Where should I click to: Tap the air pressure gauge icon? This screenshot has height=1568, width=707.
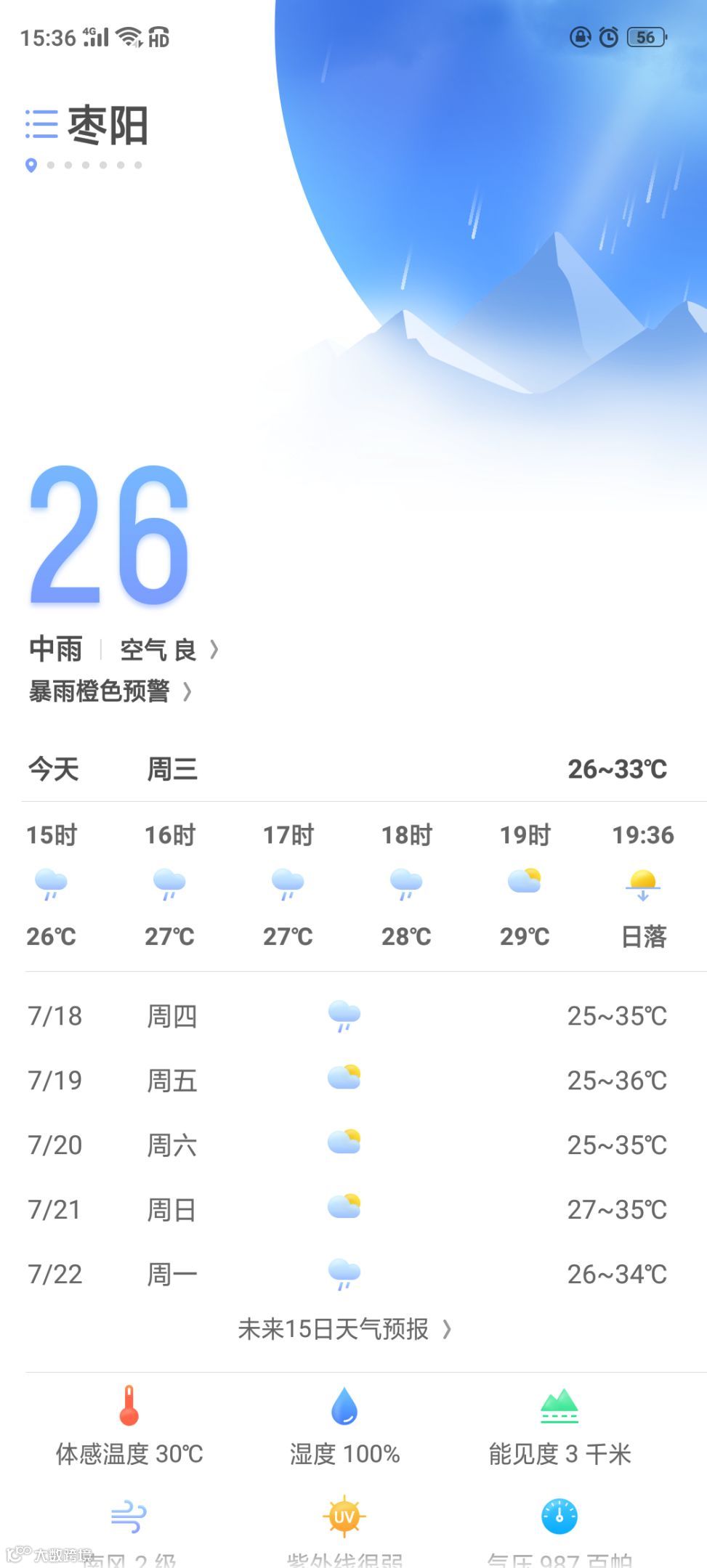coord(559,1516)
